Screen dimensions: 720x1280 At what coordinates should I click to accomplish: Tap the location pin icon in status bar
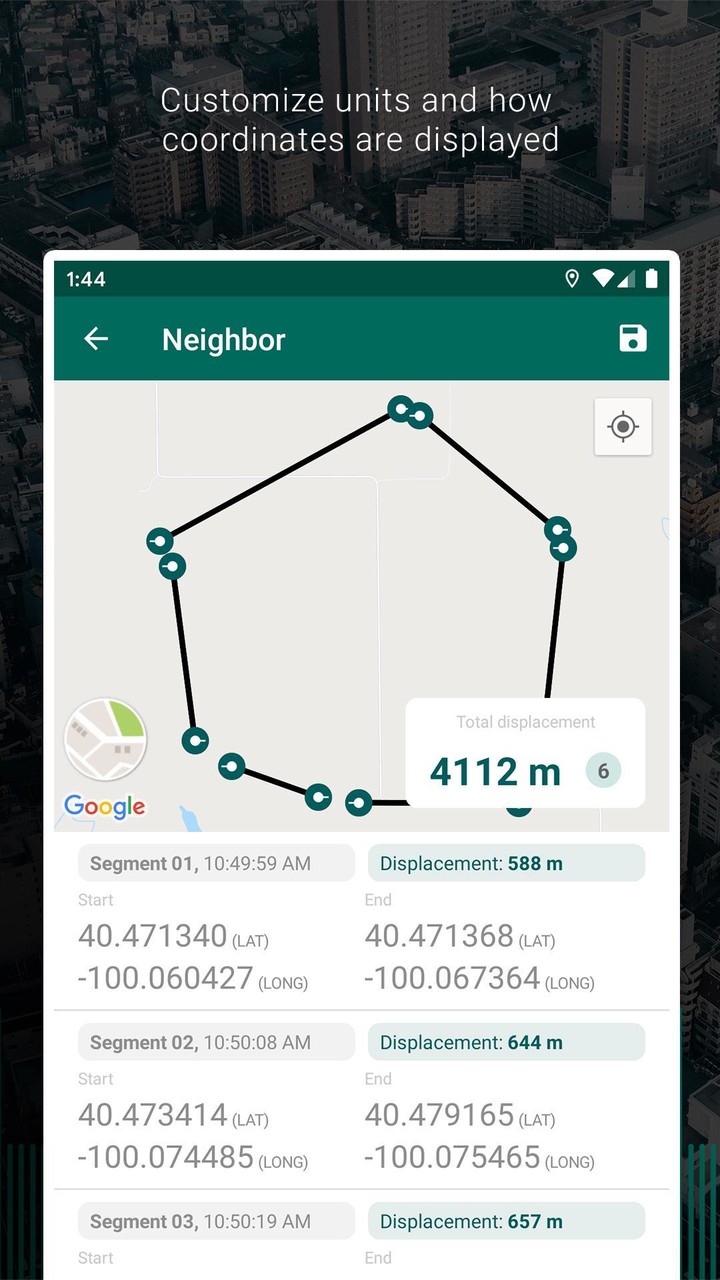point(572,279)
